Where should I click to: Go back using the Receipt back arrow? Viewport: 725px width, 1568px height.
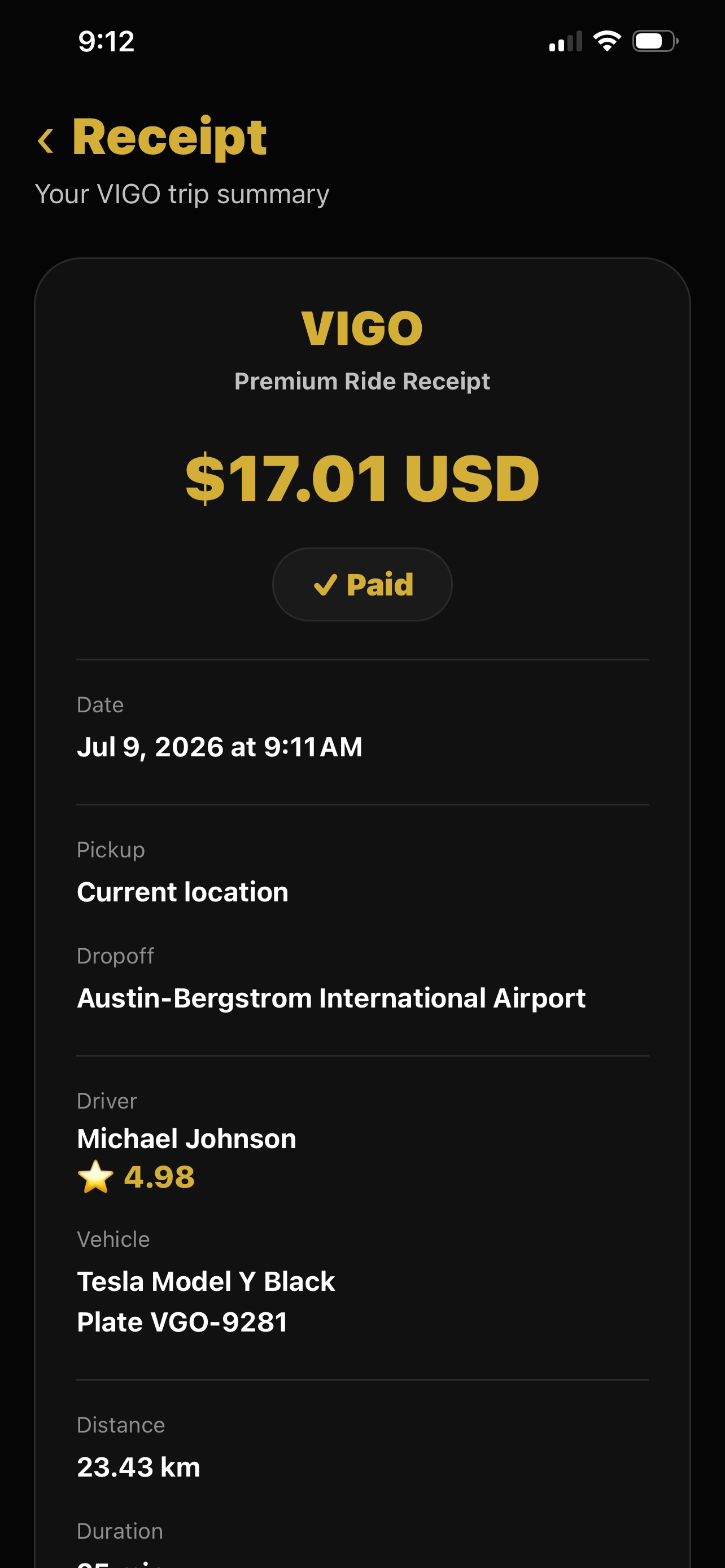pos(46,141)
